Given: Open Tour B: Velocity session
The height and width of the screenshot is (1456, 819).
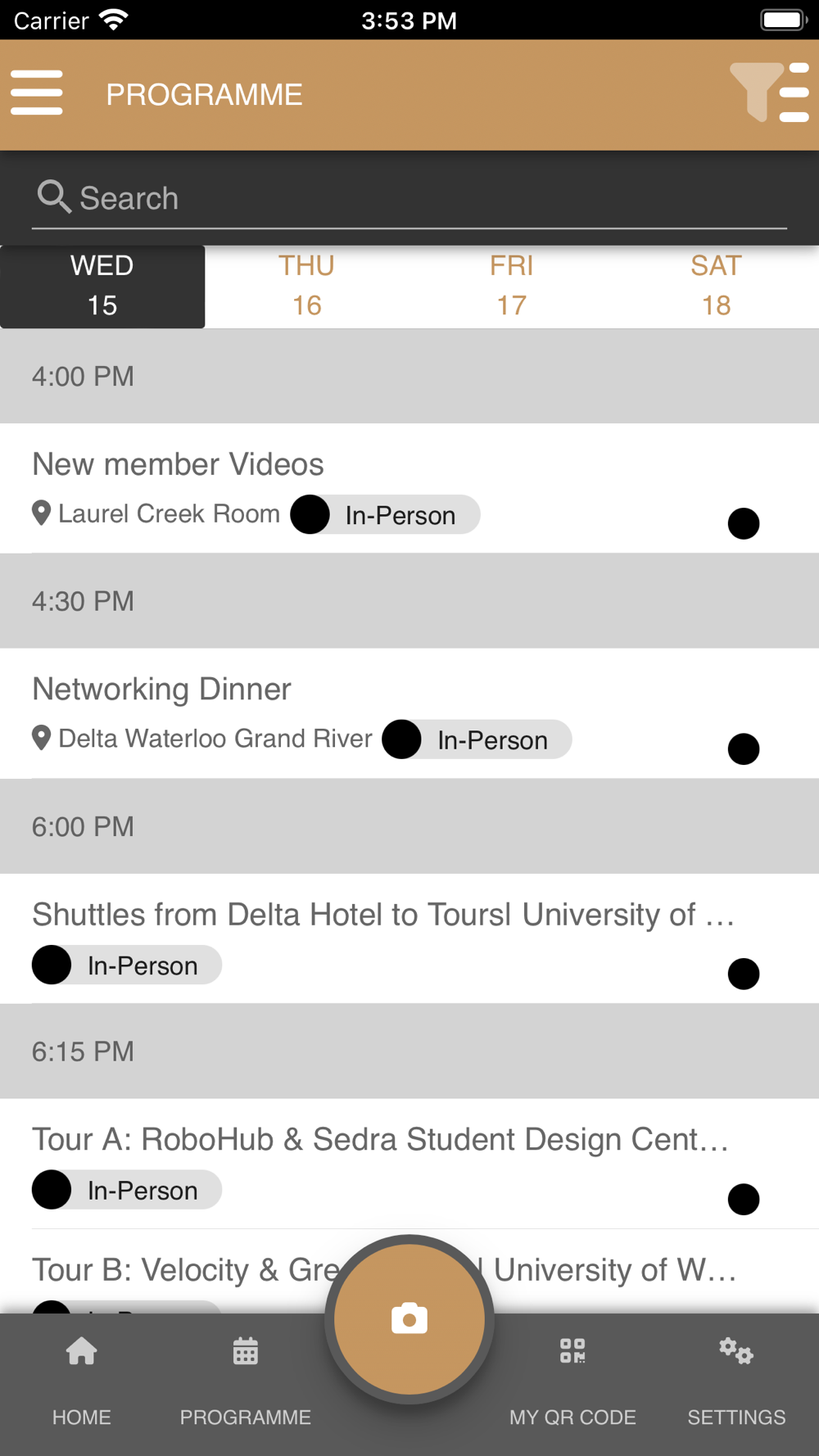Looking at the screenshot, I should point(180,1270).
